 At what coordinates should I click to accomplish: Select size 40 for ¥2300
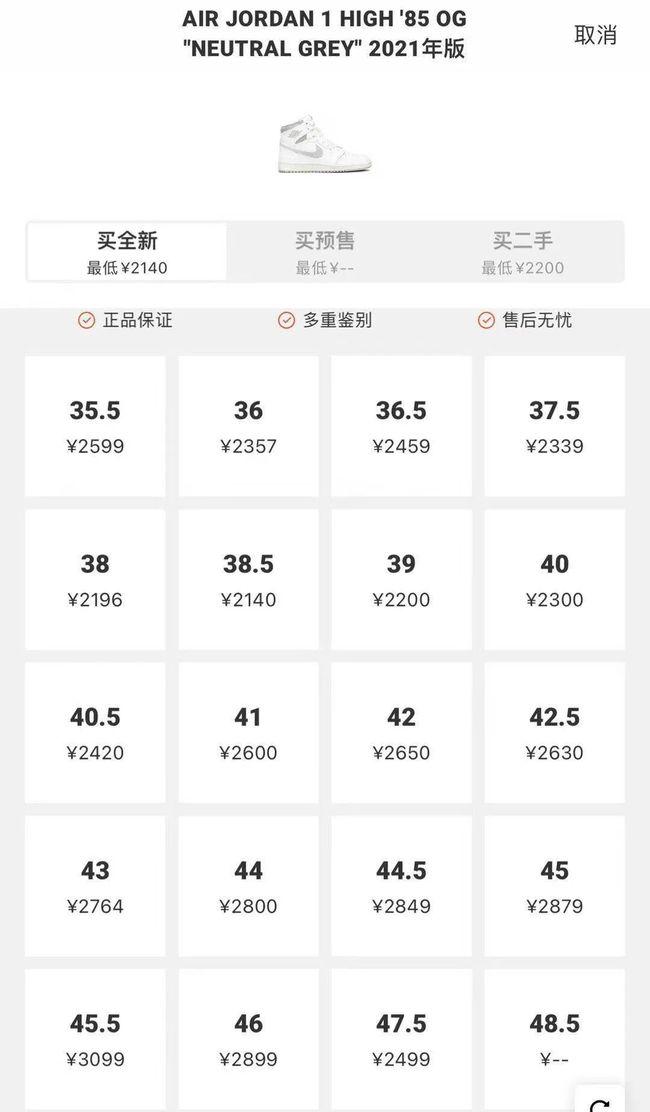pos(554,580)
